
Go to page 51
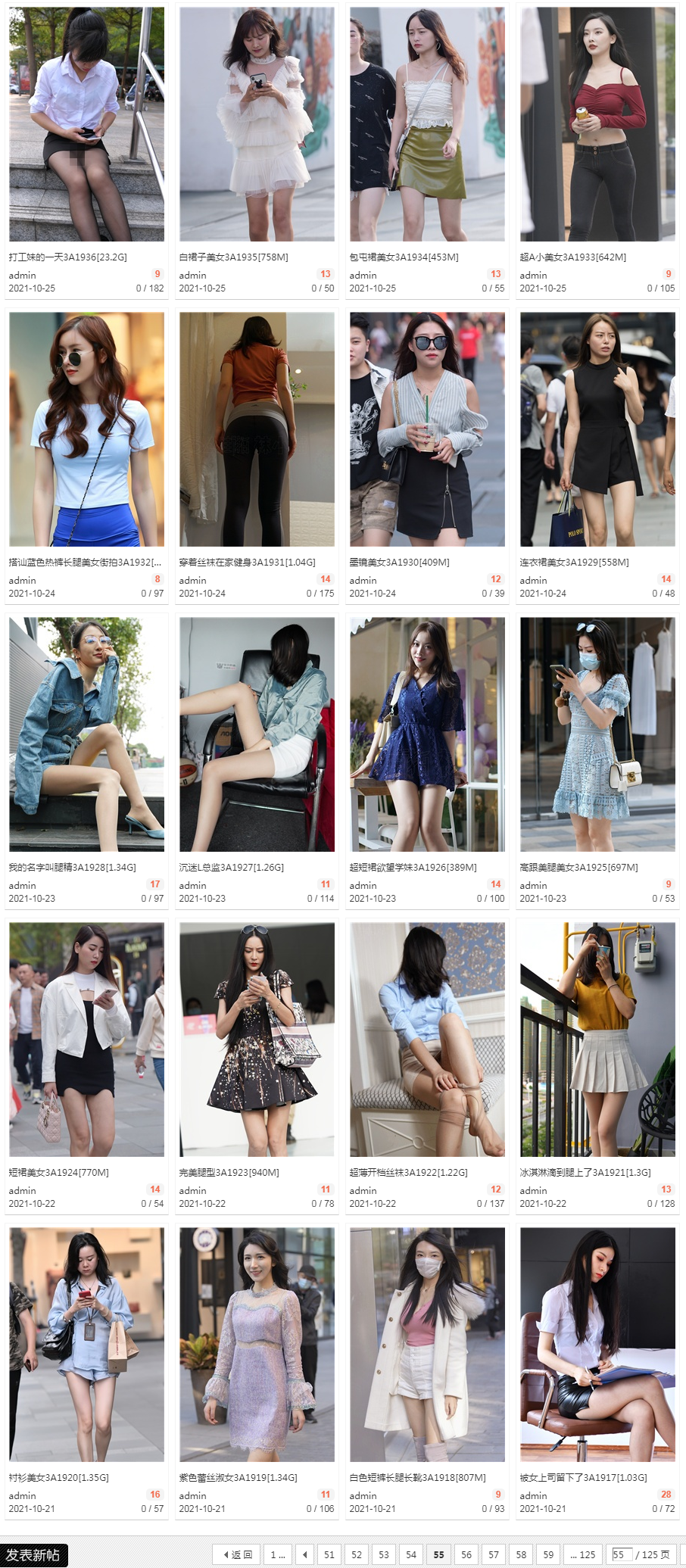329,1554
